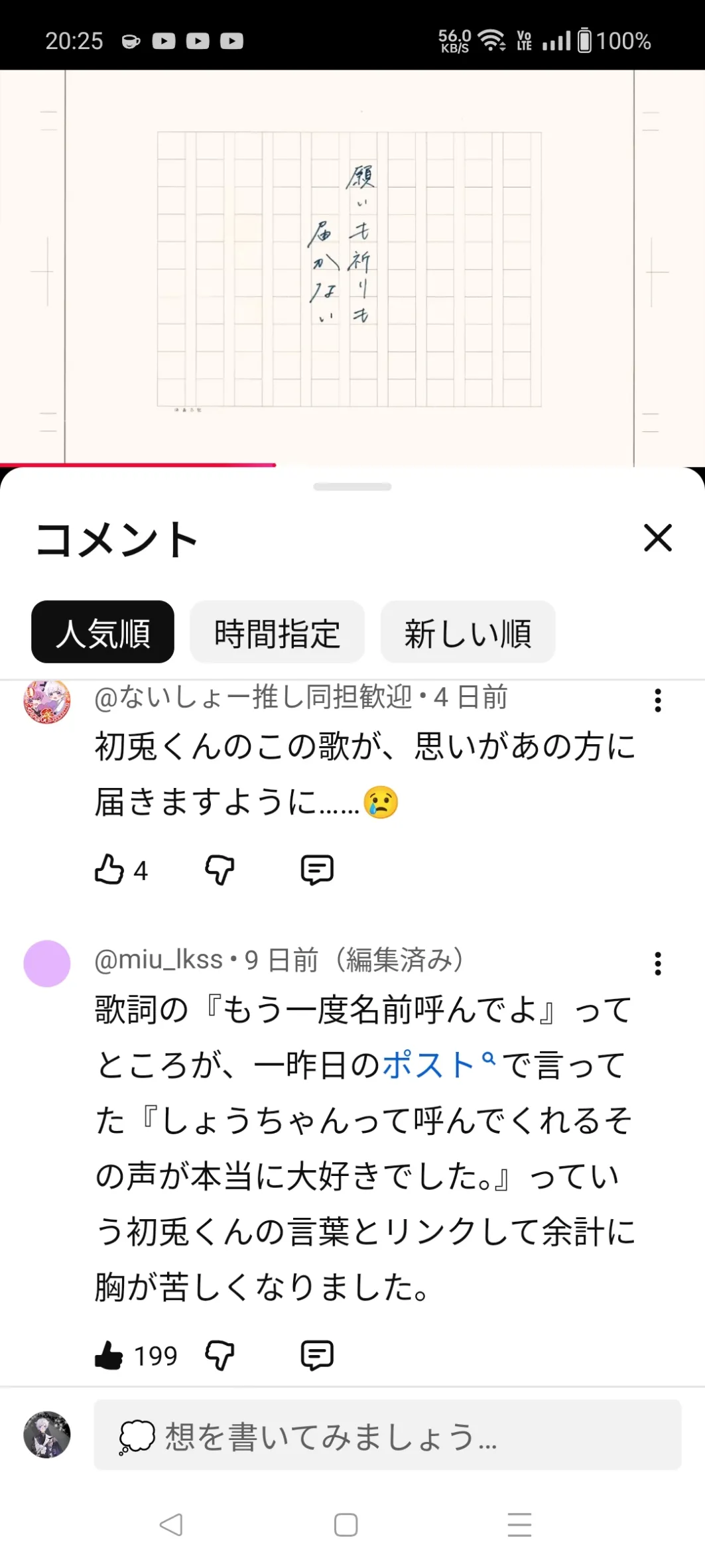Image resolution: width=705 pixels, height=1568 pixels.
Task: Go back using system navigation bar
Action: coord(171,1524)
